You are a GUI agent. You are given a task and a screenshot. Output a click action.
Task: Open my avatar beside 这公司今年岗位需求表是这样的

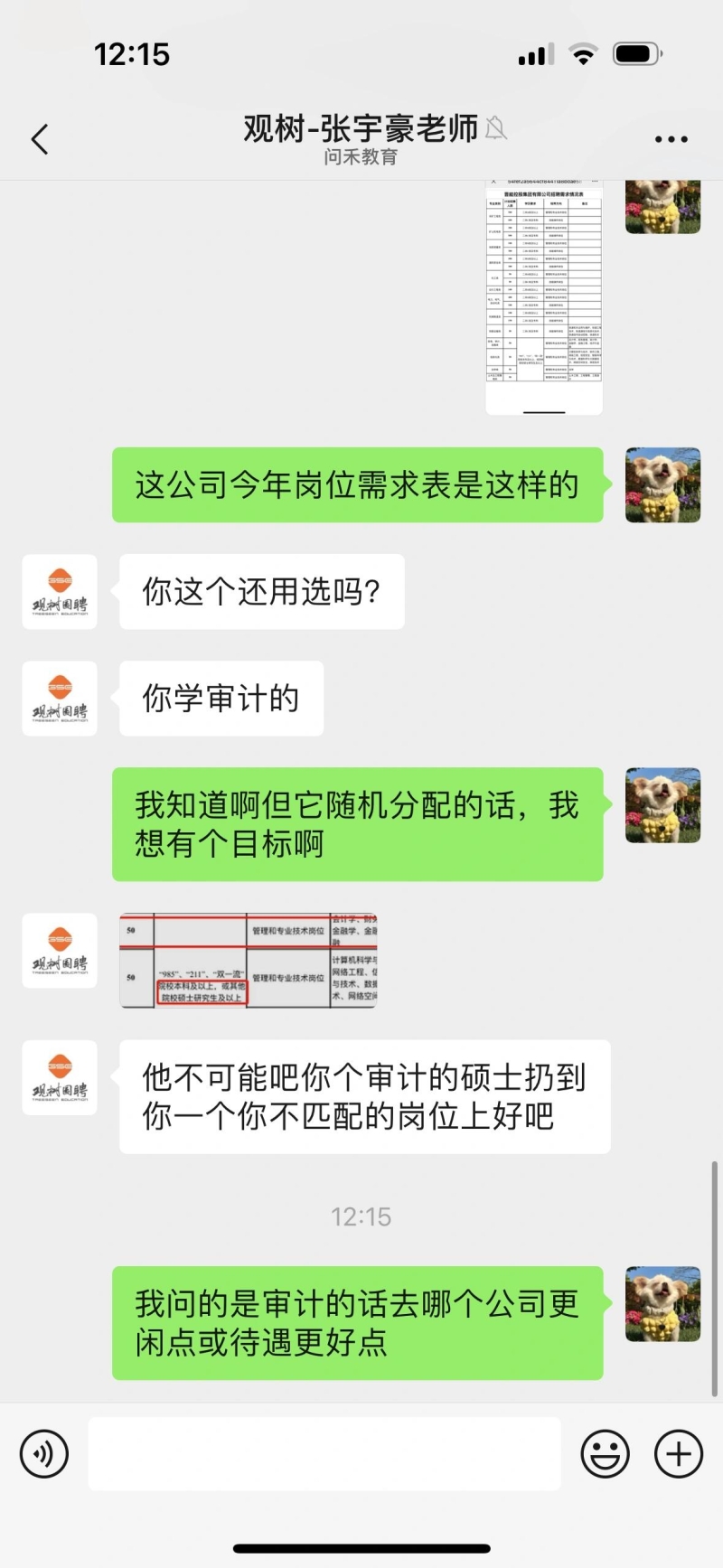[x=662, y=484]
